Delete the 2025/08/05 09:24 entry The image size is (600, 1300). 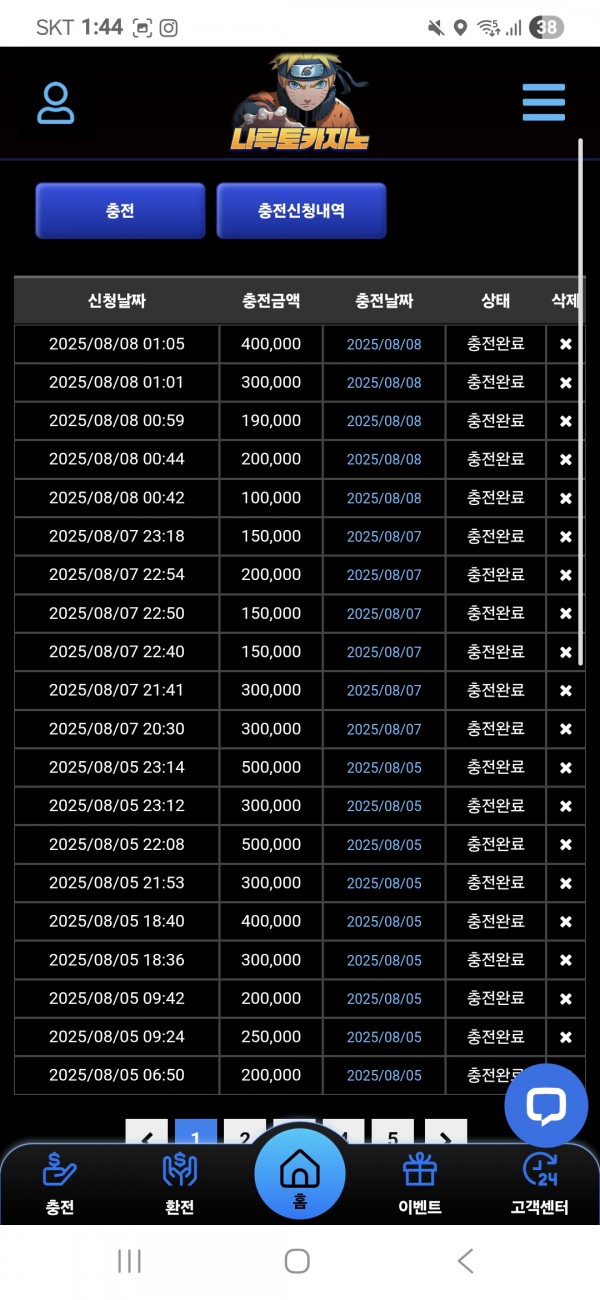click(565, 1037)
